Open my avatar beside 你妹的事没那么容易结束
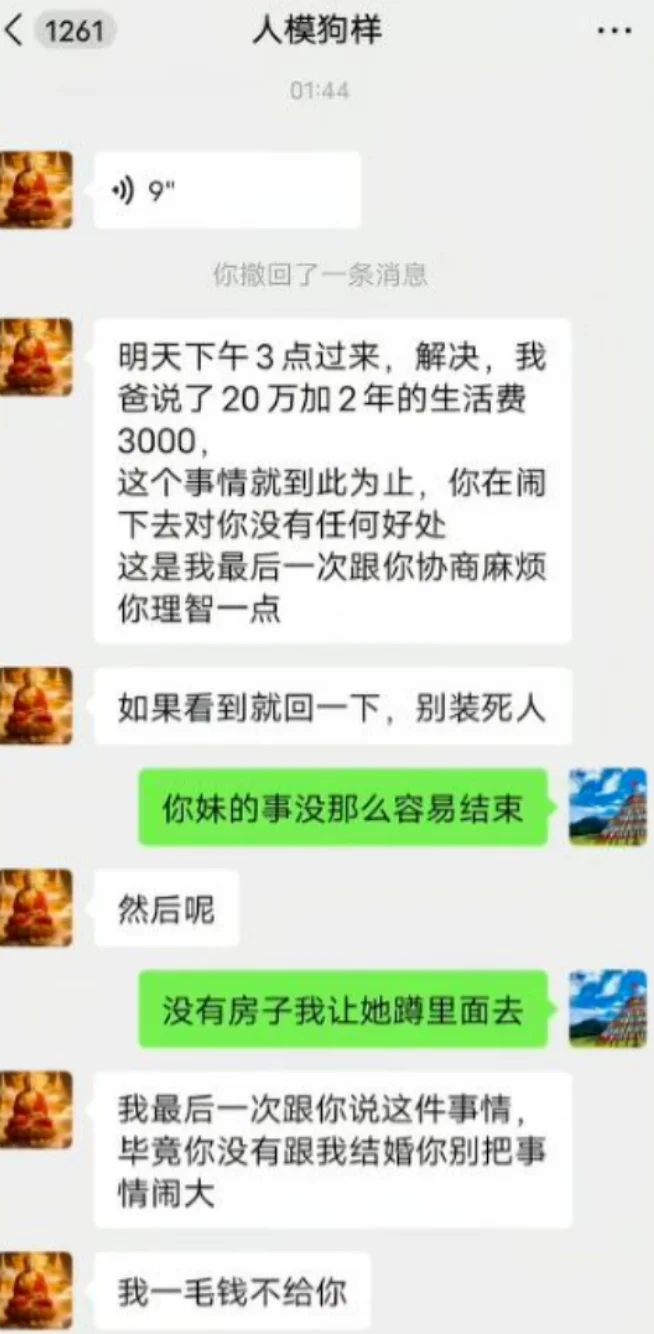654x1334 pixels. coord(607,806)
